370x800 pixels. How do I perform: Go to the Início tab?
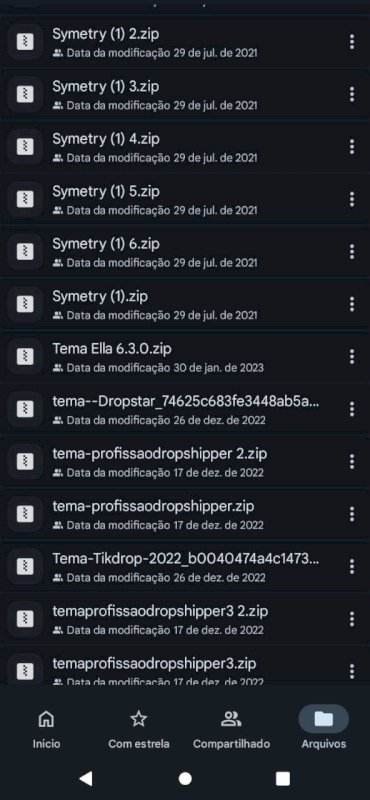click(x=46, y=730)
